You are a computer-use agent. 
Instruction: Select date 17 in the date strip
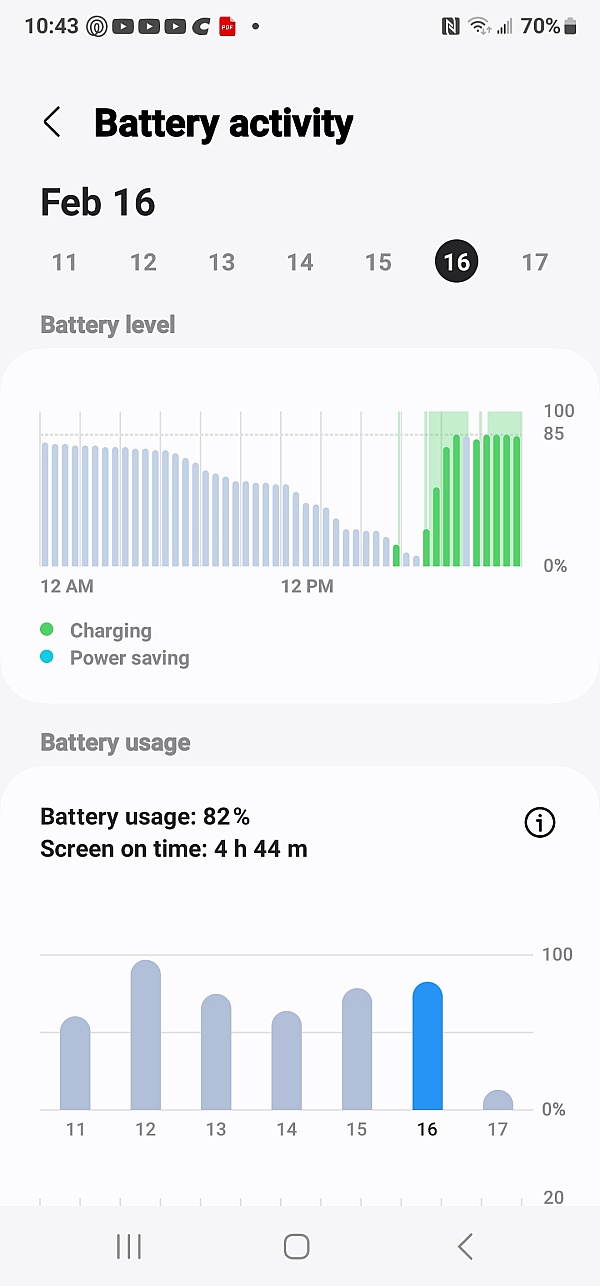point(535,262)
